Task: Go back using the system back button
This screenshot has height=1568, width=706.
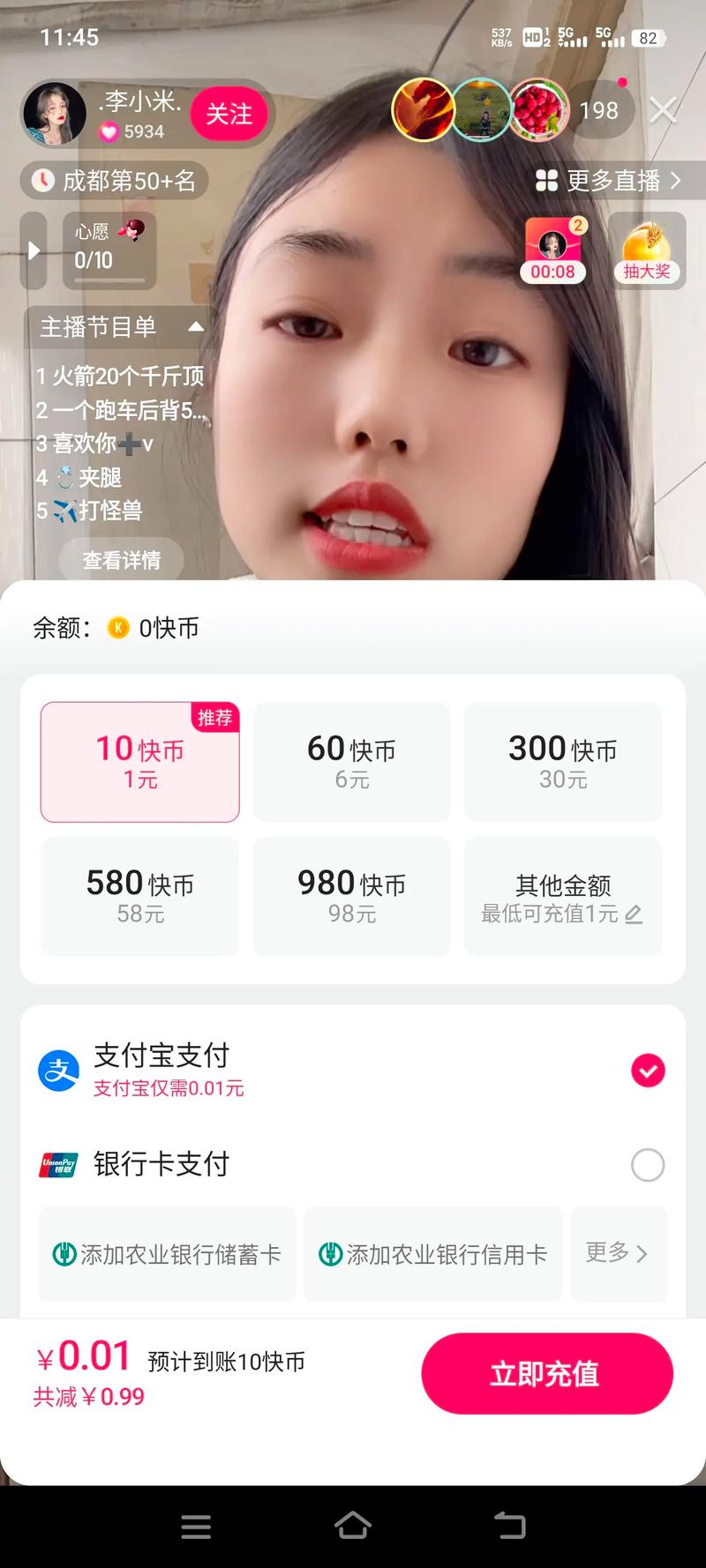Action: [x=509, y=1526]
